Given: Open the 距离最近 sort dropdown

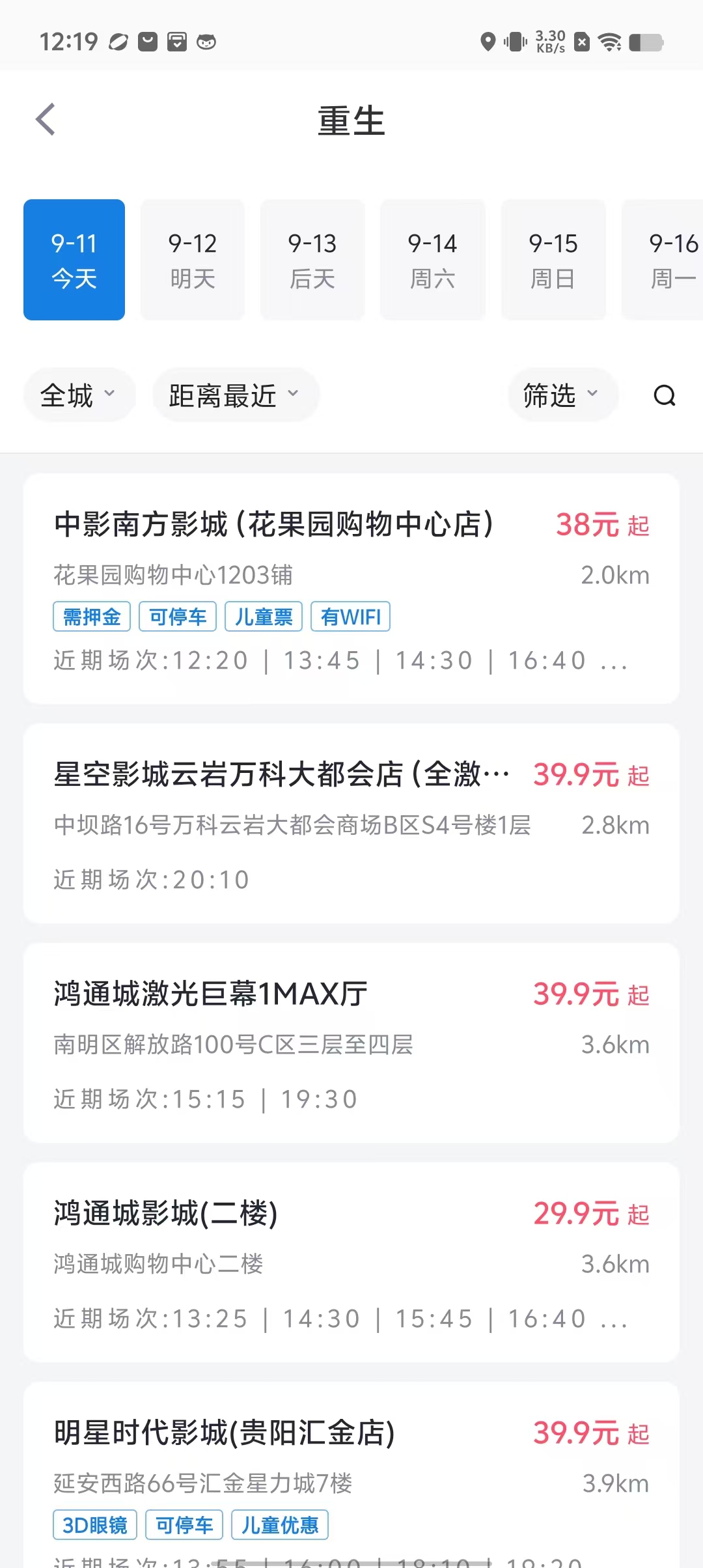Looking at the screenshot, I should (x=235, y=395).
